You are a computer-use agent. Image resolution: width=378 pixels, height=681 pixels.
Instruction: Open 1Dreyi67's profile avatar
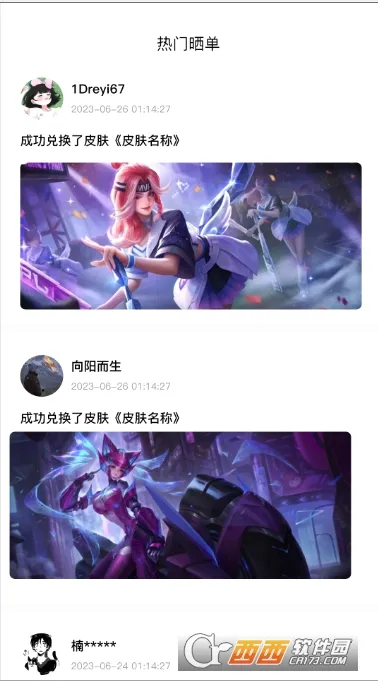tap(42, 98)
